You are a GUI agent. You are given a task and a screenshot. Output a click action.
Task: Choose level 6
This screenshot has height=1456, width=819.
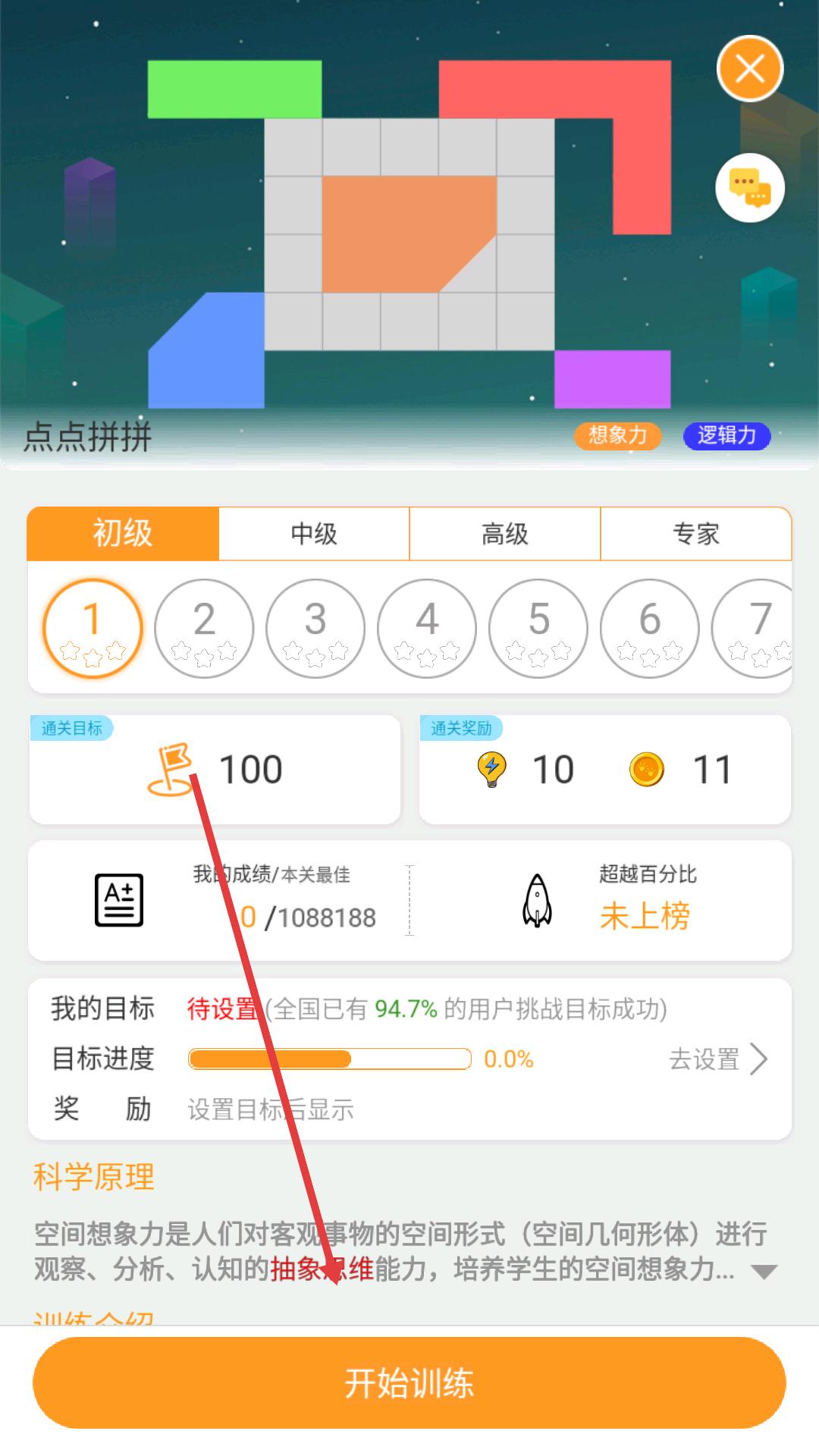(650, 628)
